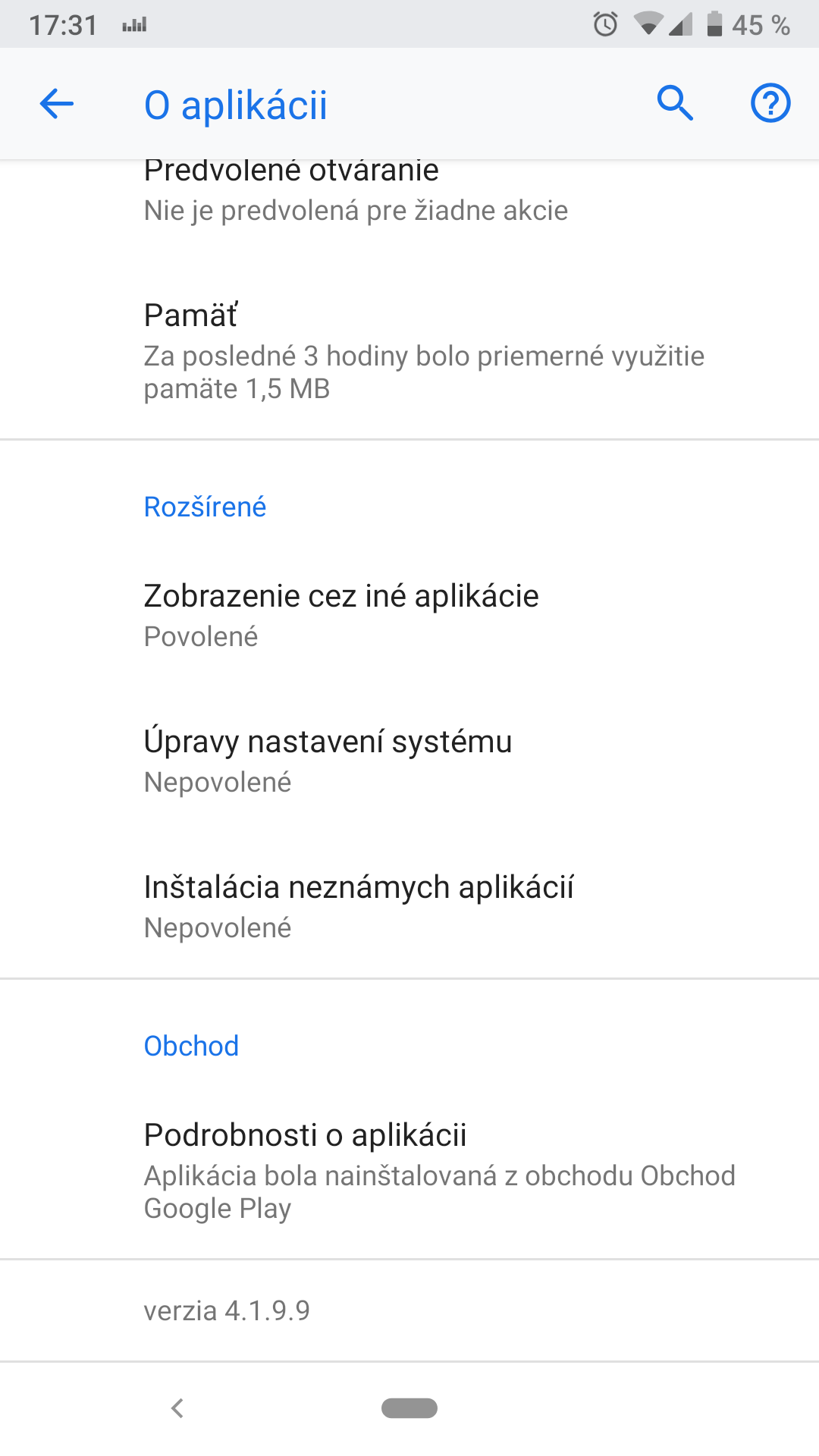Tap the system back navigation button

178,1408
